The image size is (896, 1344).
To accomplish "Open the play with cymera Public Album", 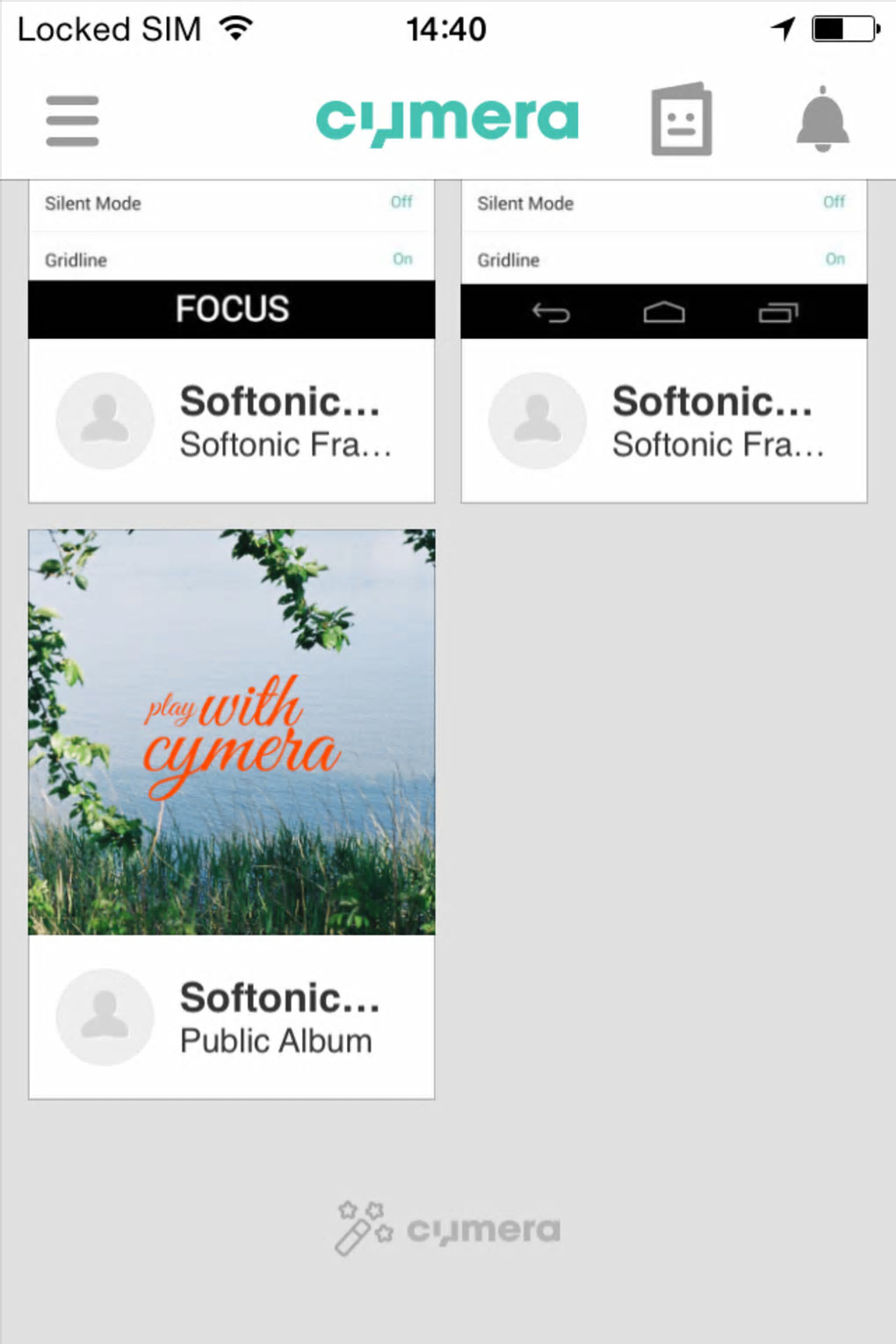I will (x=231, y=732).
